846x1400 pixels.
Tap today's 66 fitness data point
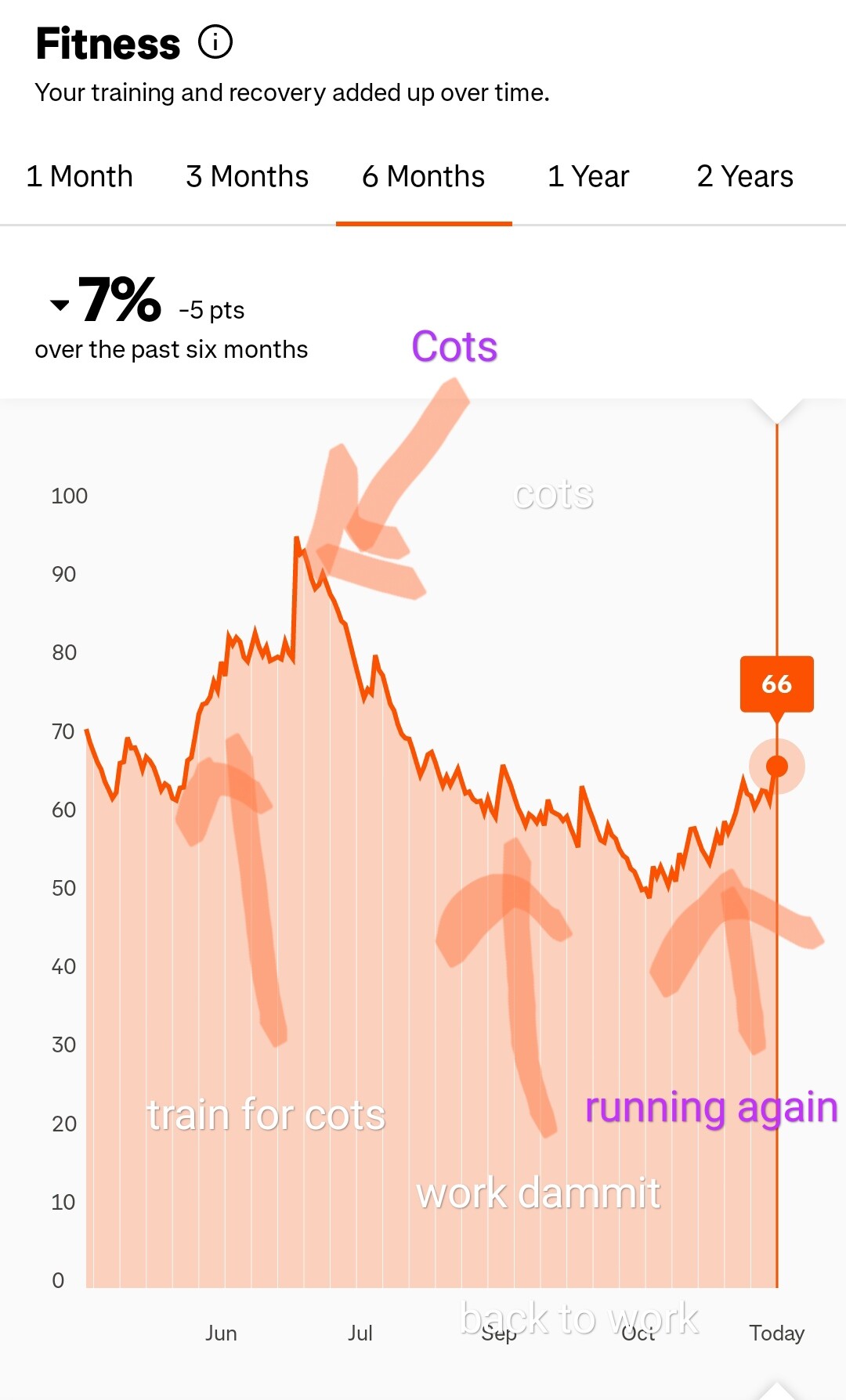776,766
